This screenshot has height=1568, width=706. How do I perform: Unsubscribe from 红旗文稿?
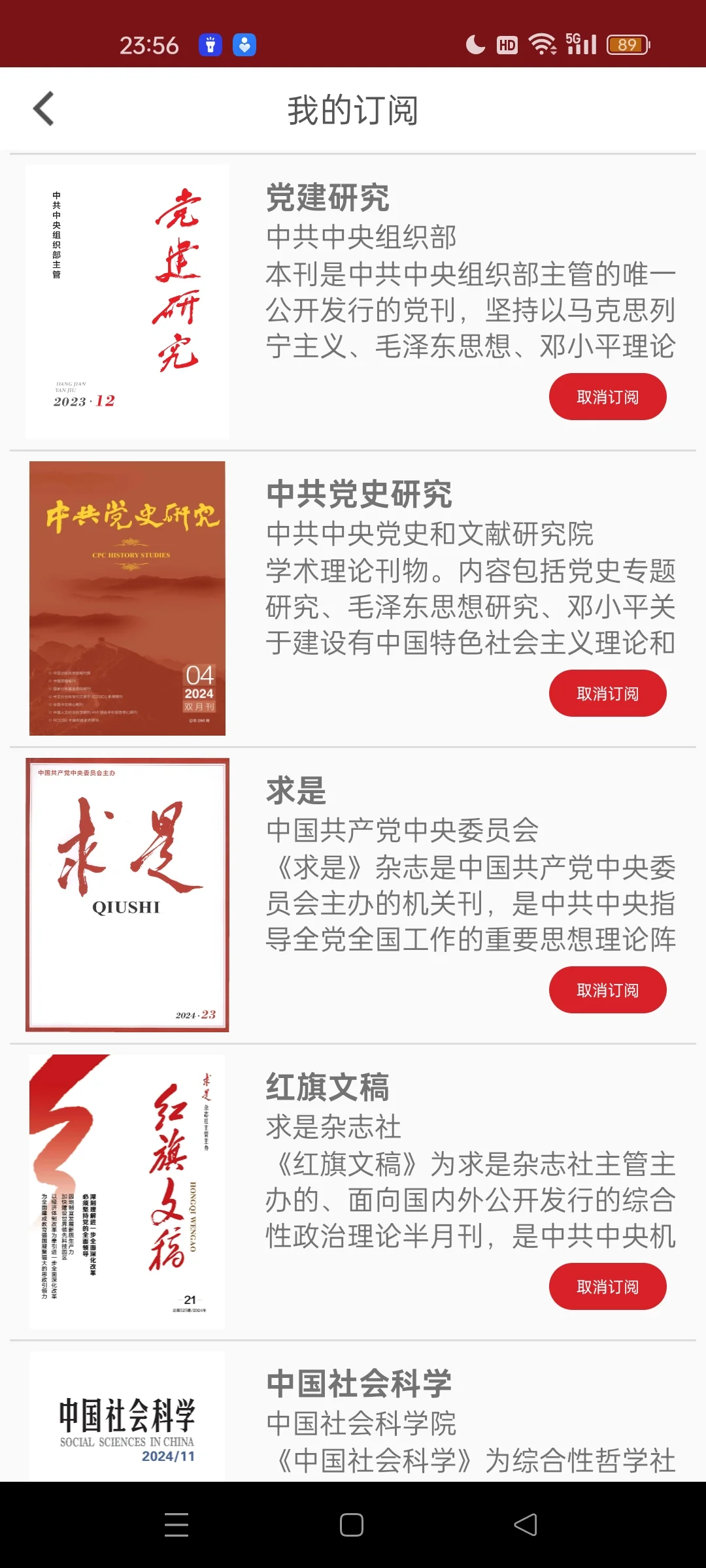pyautogui.click(x=607, y=1286)
